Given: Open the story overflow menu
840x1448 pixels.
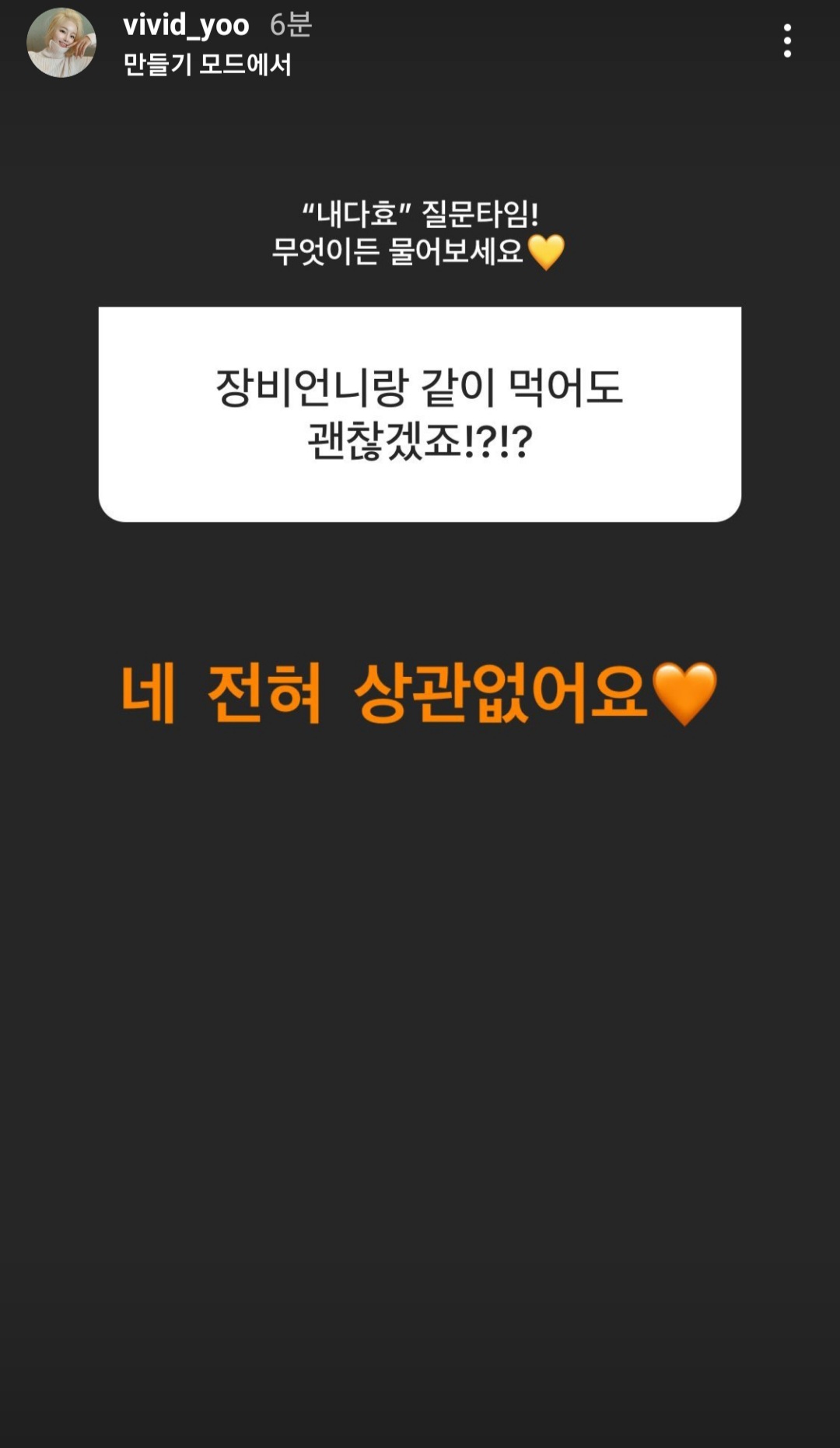Looking at the screenshot, I should (x=787, y=40).
